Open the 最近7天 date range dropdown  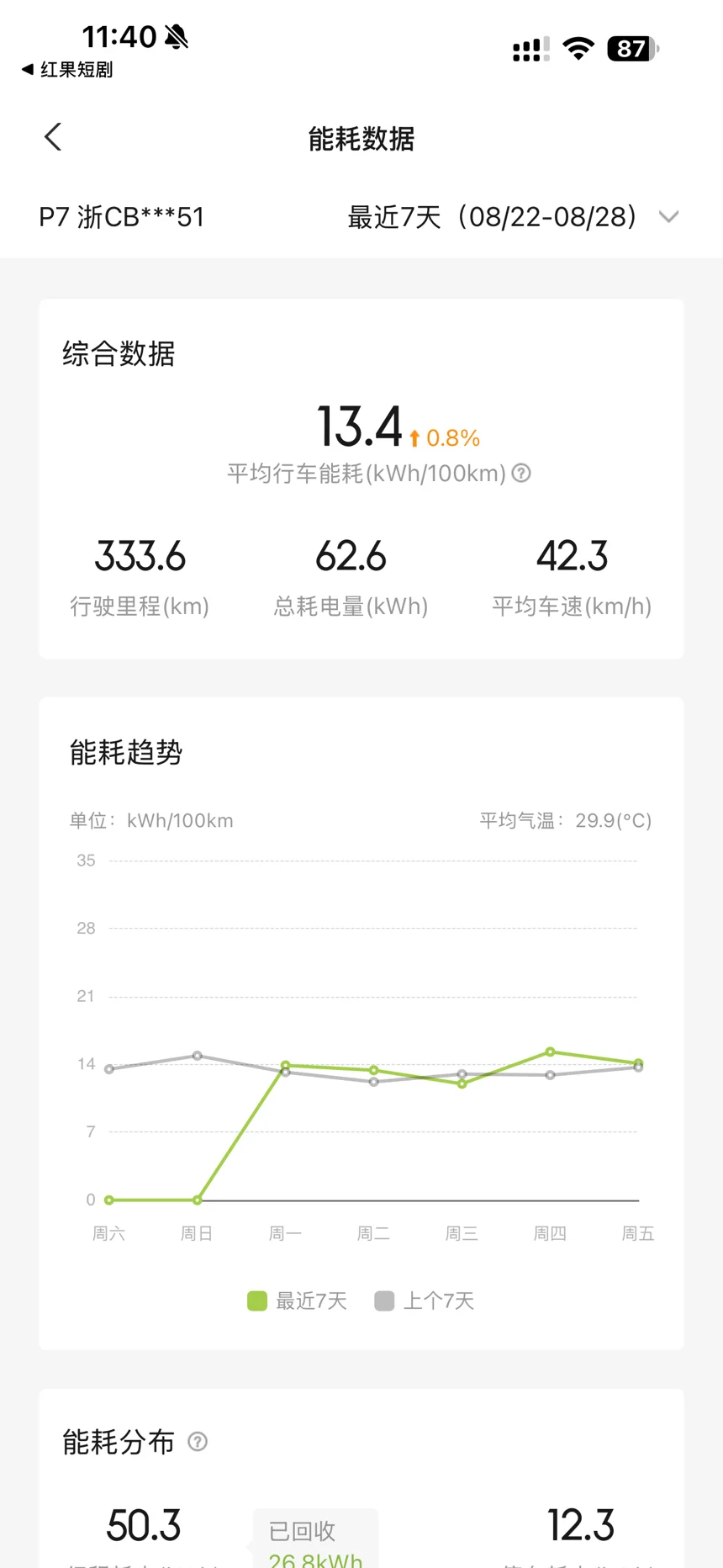coord(513,217)
